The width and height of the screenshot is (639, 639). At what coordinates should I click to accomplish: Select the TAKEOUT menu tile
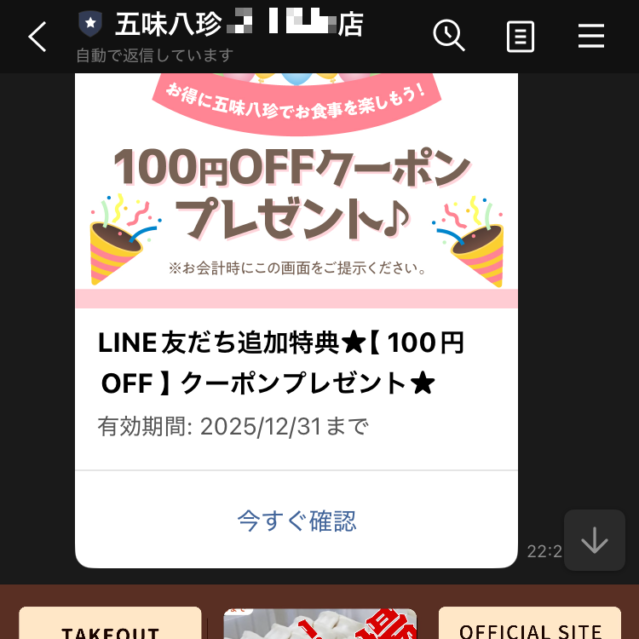tap(110, 624)
